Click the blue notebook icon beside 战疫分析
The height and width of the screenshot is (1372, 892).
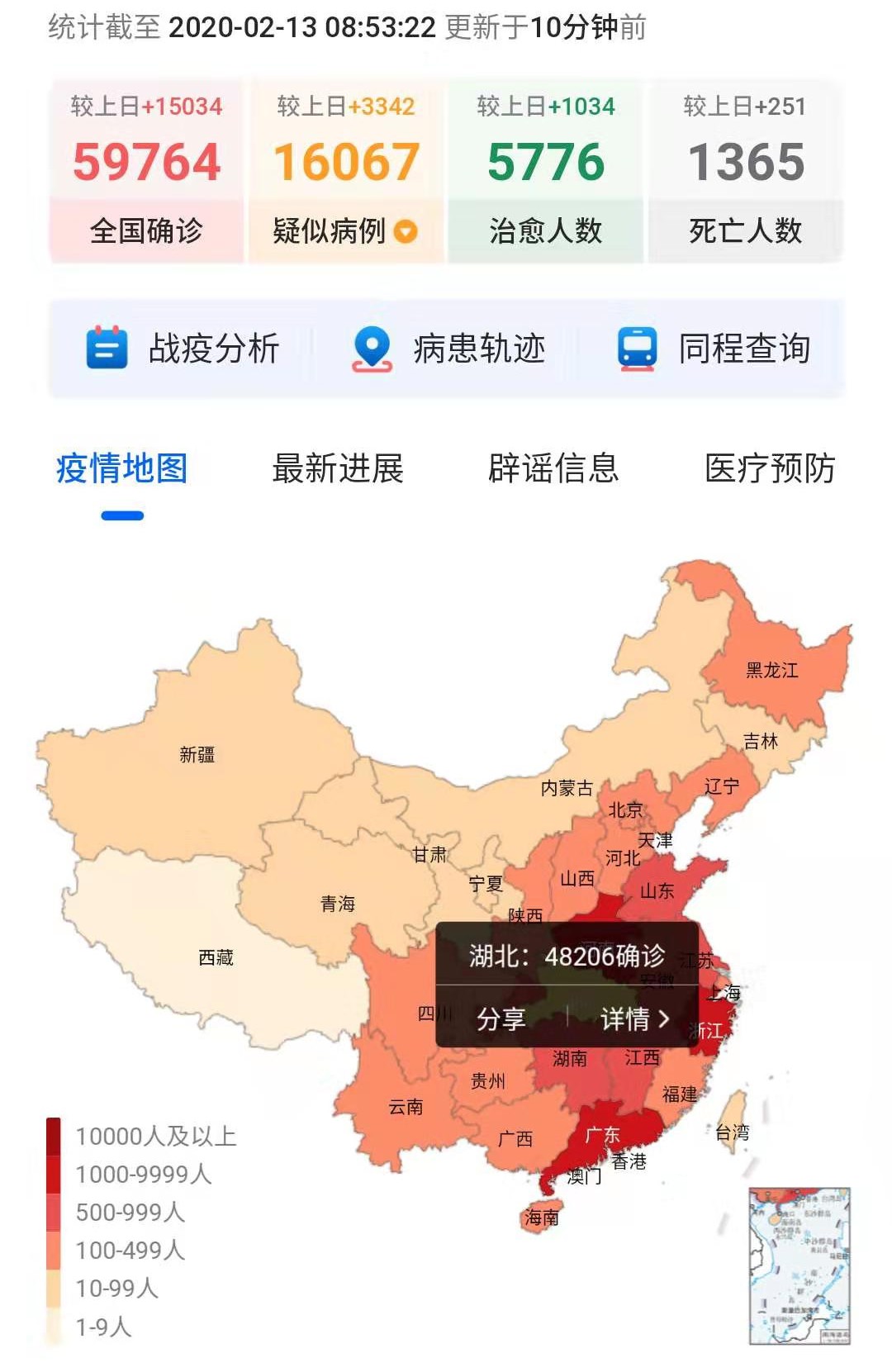(x=106, y=349)
